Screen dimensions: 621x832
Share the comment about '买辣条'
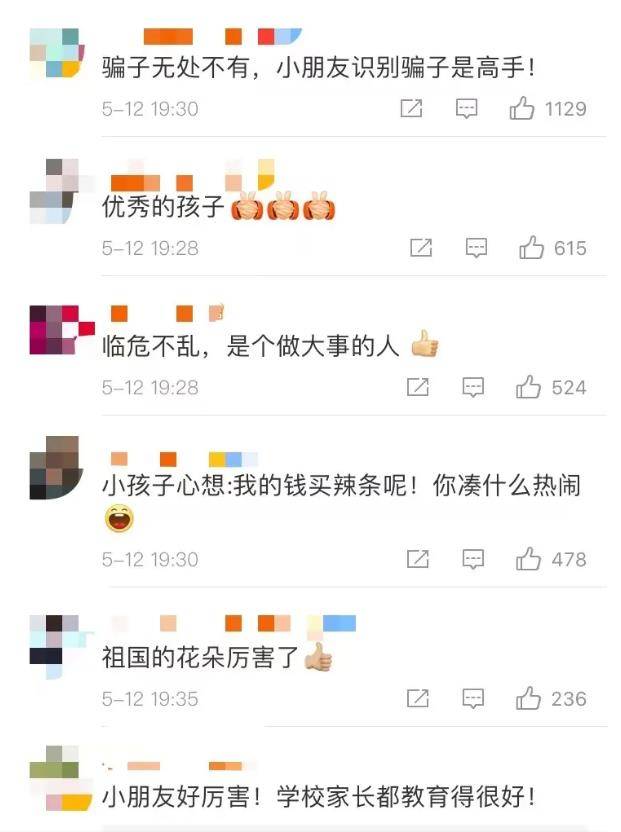[418, 559]
